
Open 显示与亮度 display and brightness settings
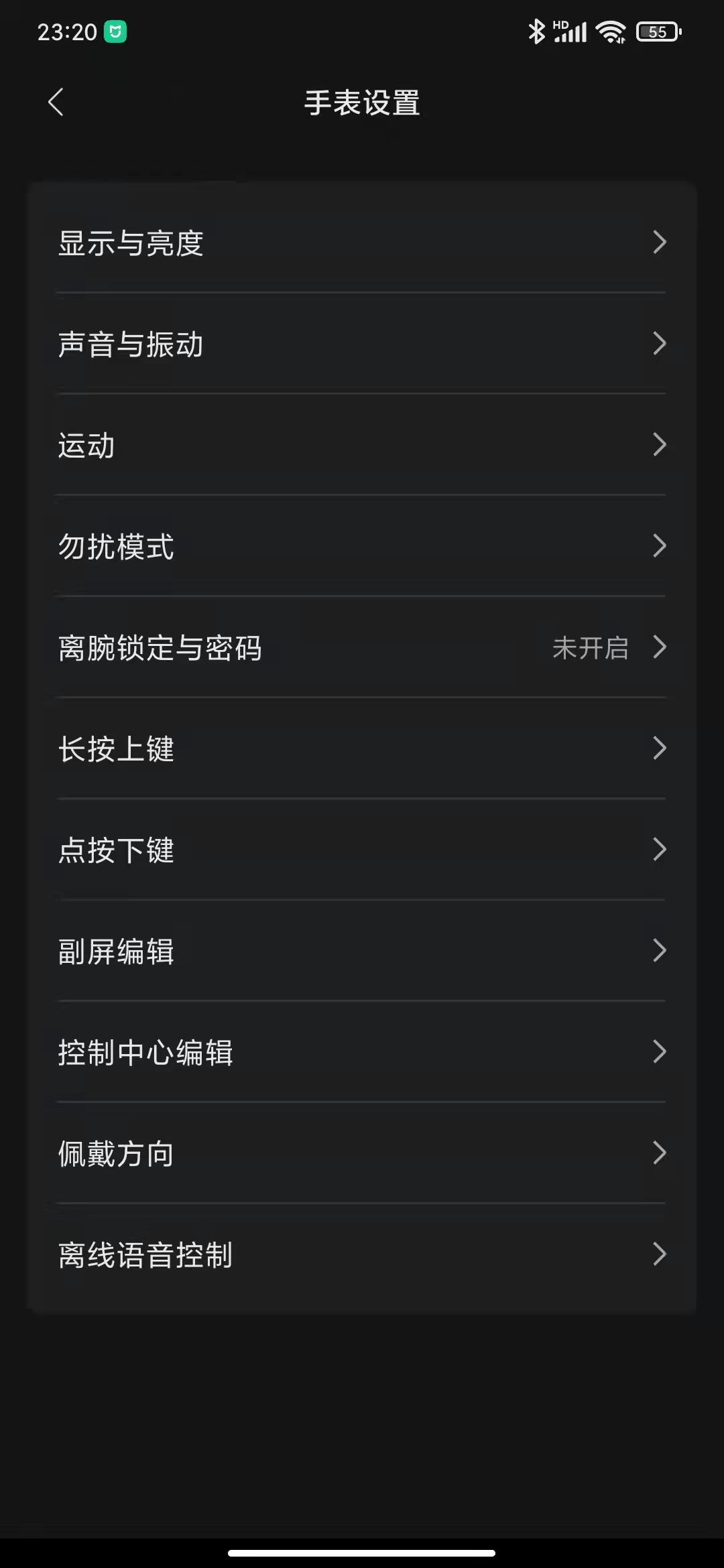pos(362,245)
